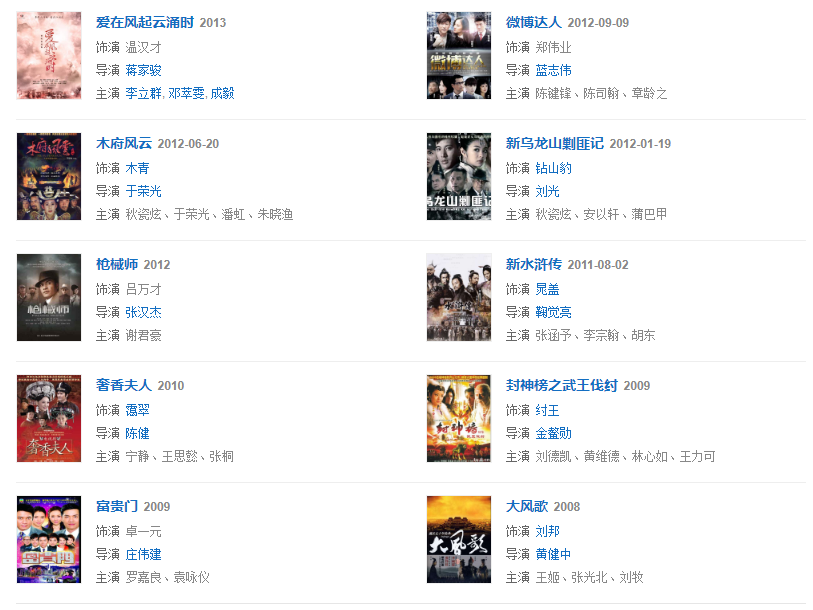
Task: Open director link 于荣光
Action: [143, 191]
